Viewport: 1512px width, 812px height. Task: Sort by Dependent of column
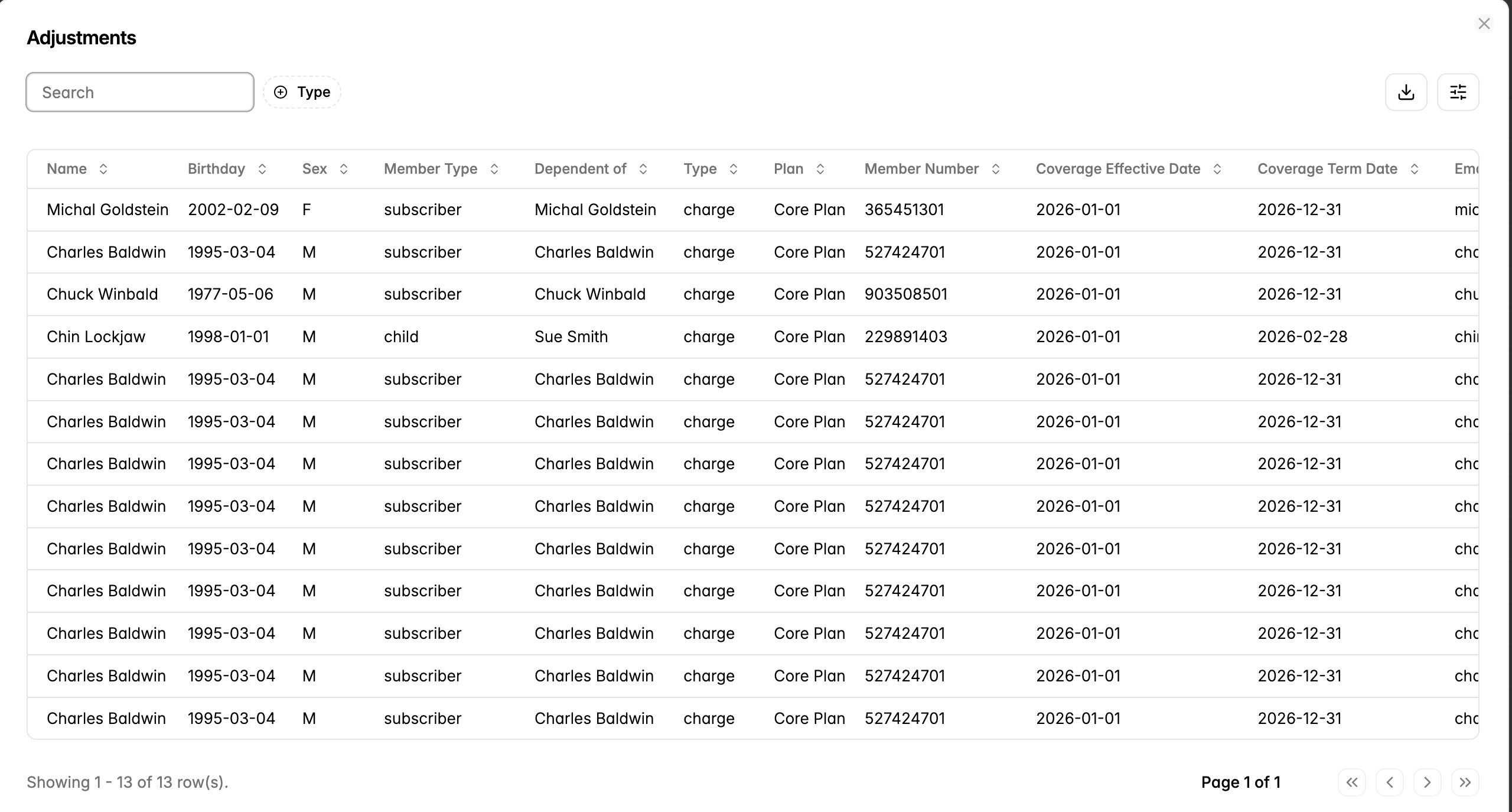pyautogui.click(x=591, y=169)
